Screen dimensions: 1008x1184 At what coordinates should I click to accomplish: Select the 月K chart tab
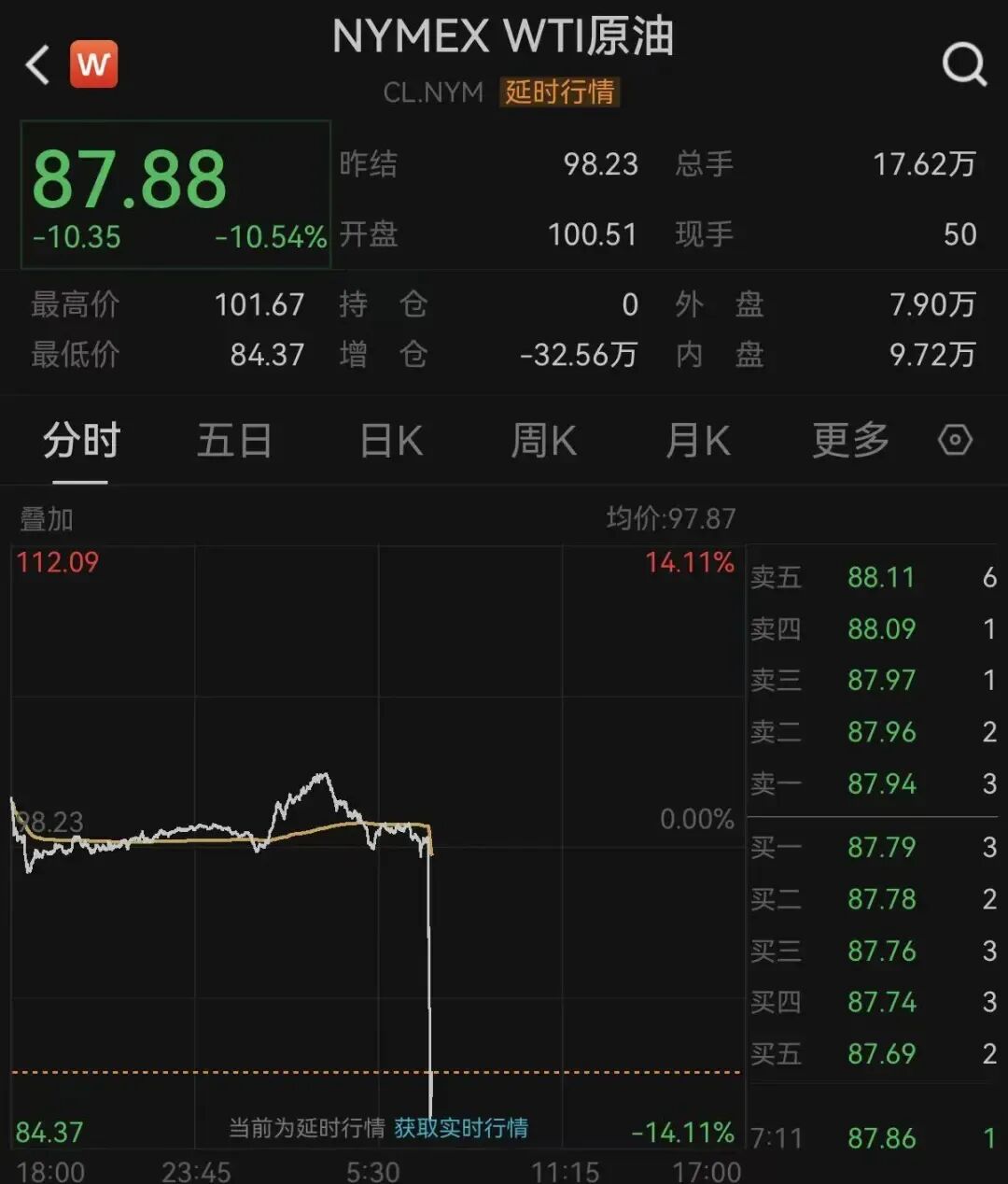(697, 441)
